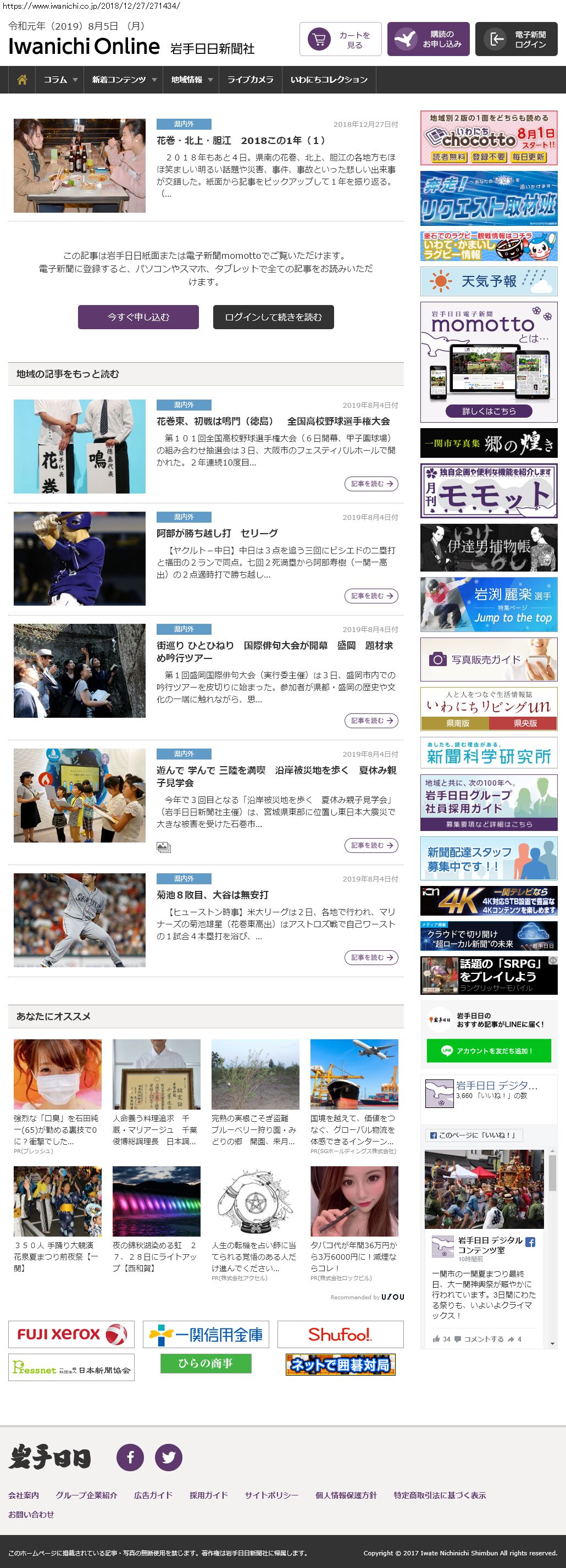566x1568 pixels.
Task: Open ライブカメラ page
Action: point(250,80)
